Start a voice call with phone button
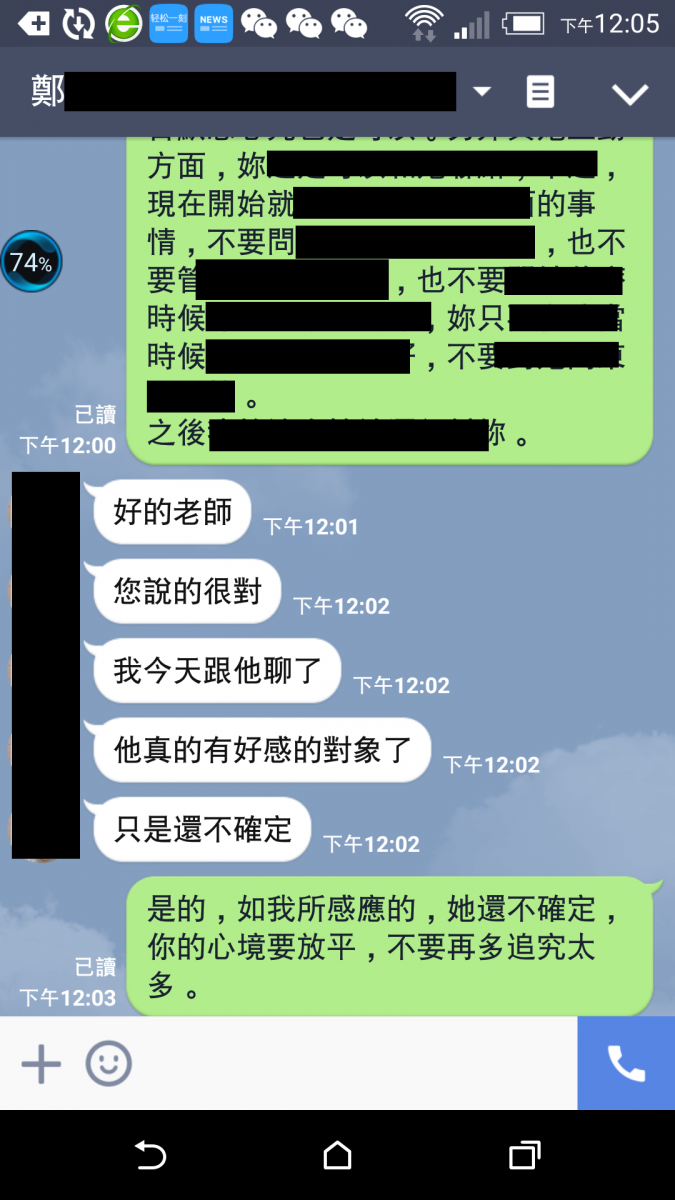 626,1064
